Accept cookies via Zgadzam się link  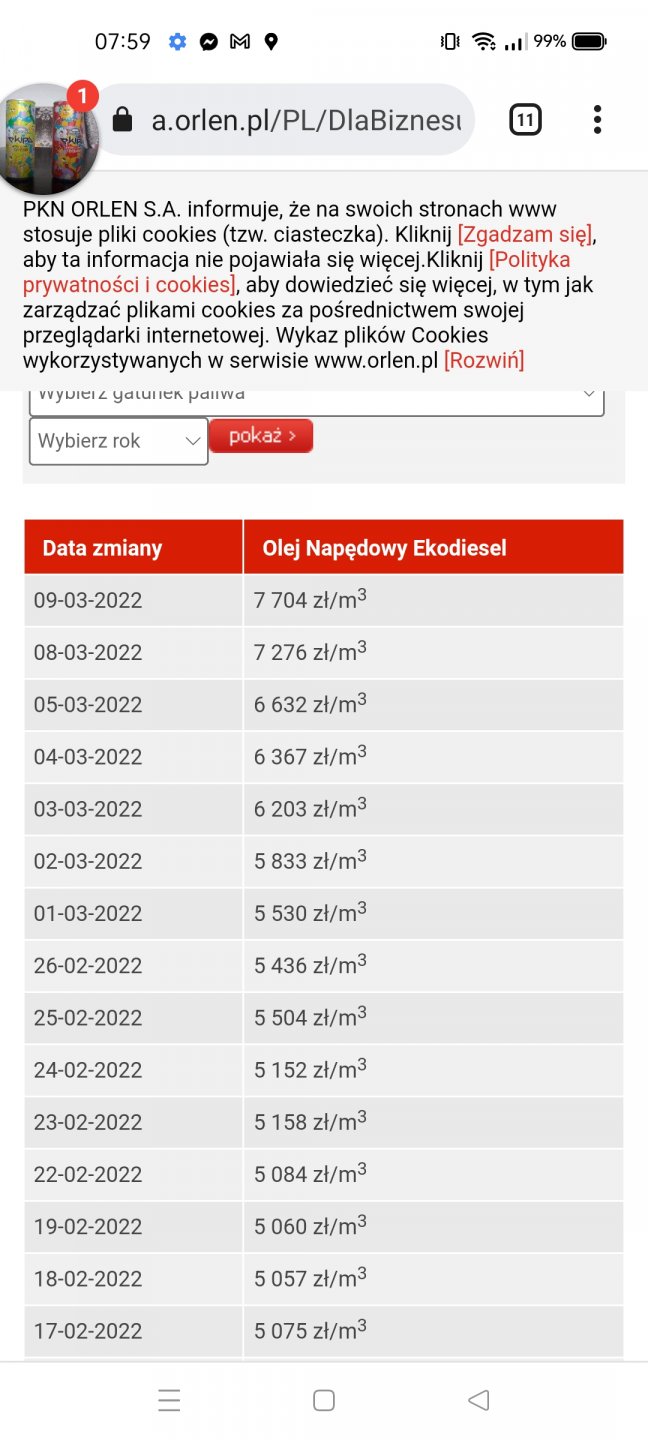(x=525, y=235)
